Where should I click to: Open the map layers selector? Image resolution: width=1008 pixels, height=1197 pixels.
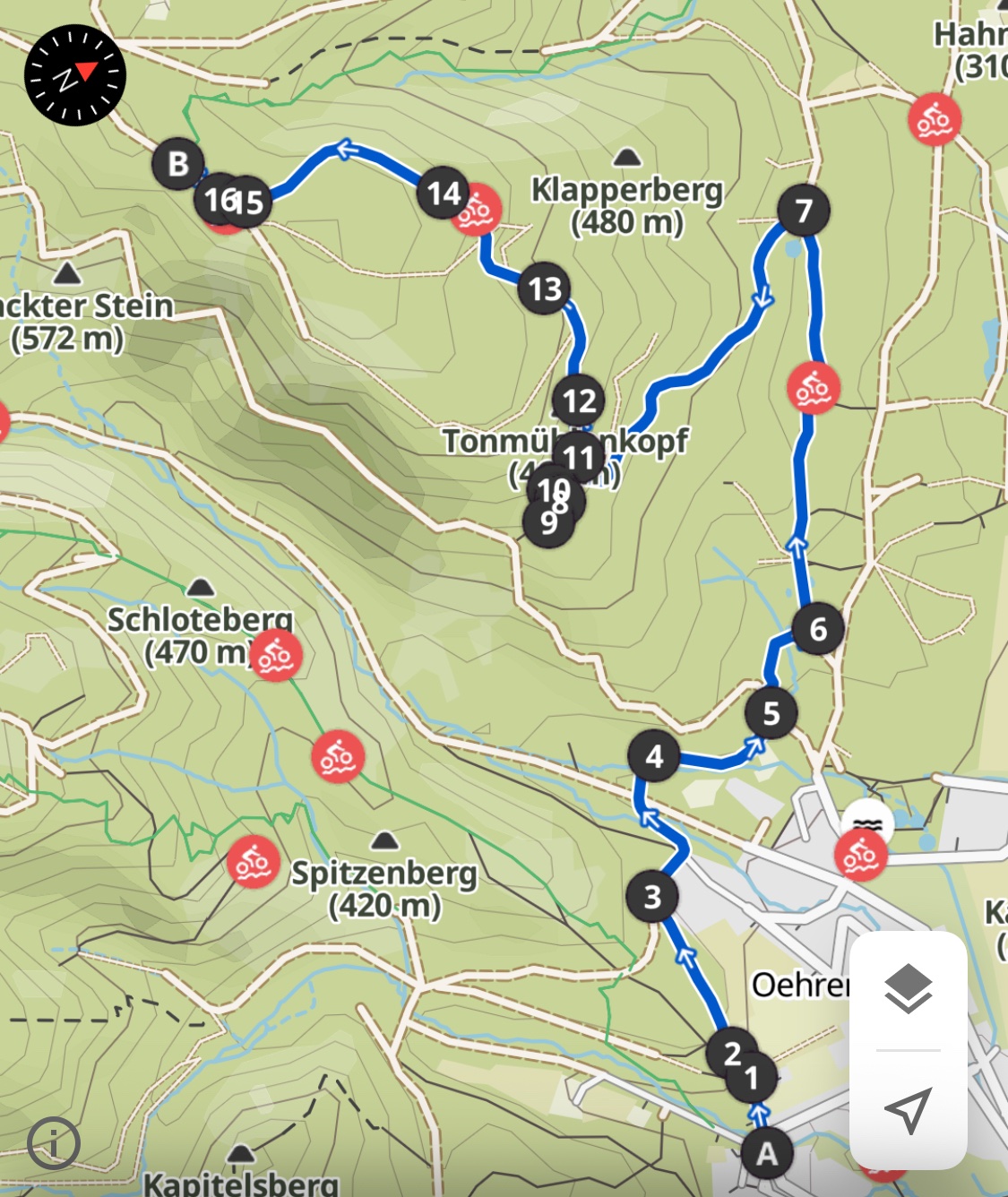[908, 990]
